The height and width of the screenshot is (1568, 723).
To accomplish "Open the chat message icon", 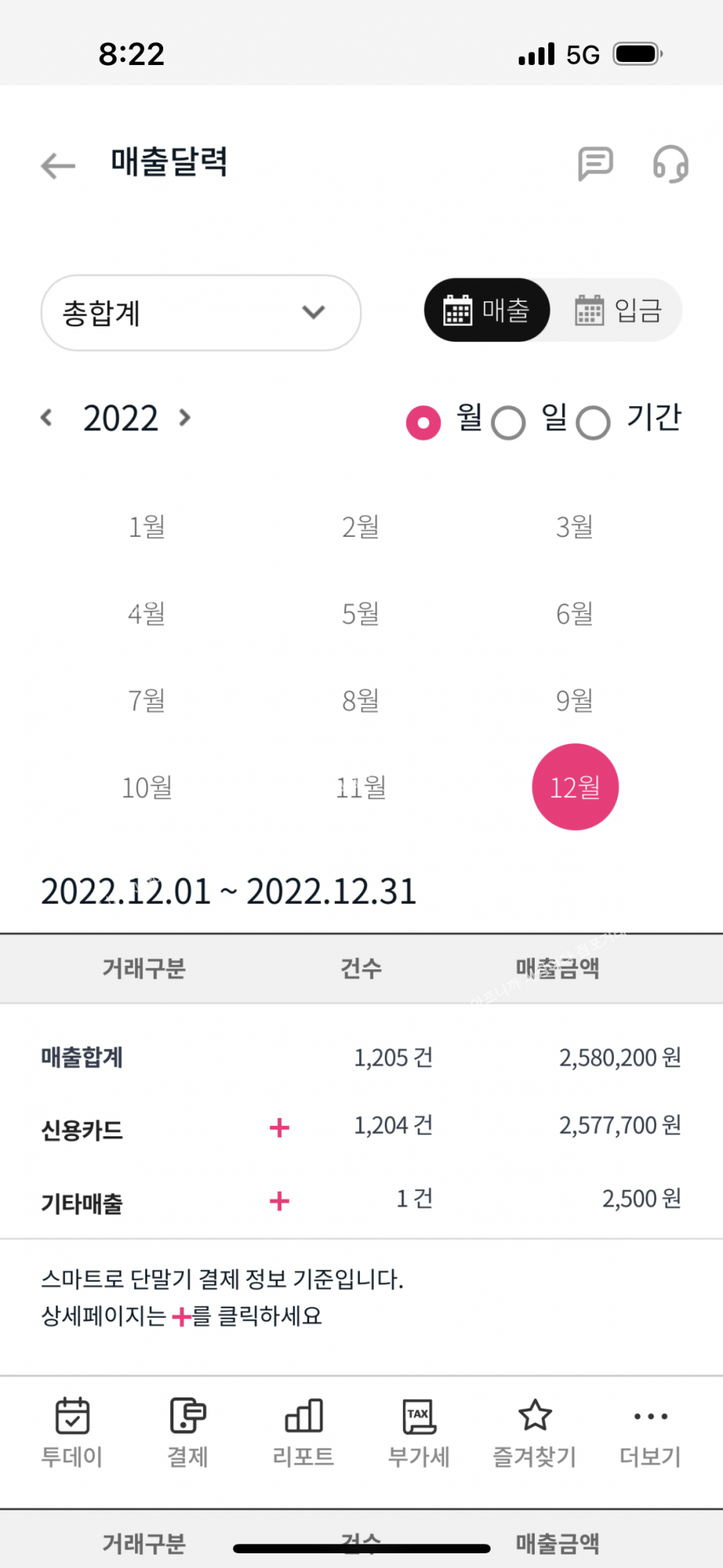I will click(595, 163).
